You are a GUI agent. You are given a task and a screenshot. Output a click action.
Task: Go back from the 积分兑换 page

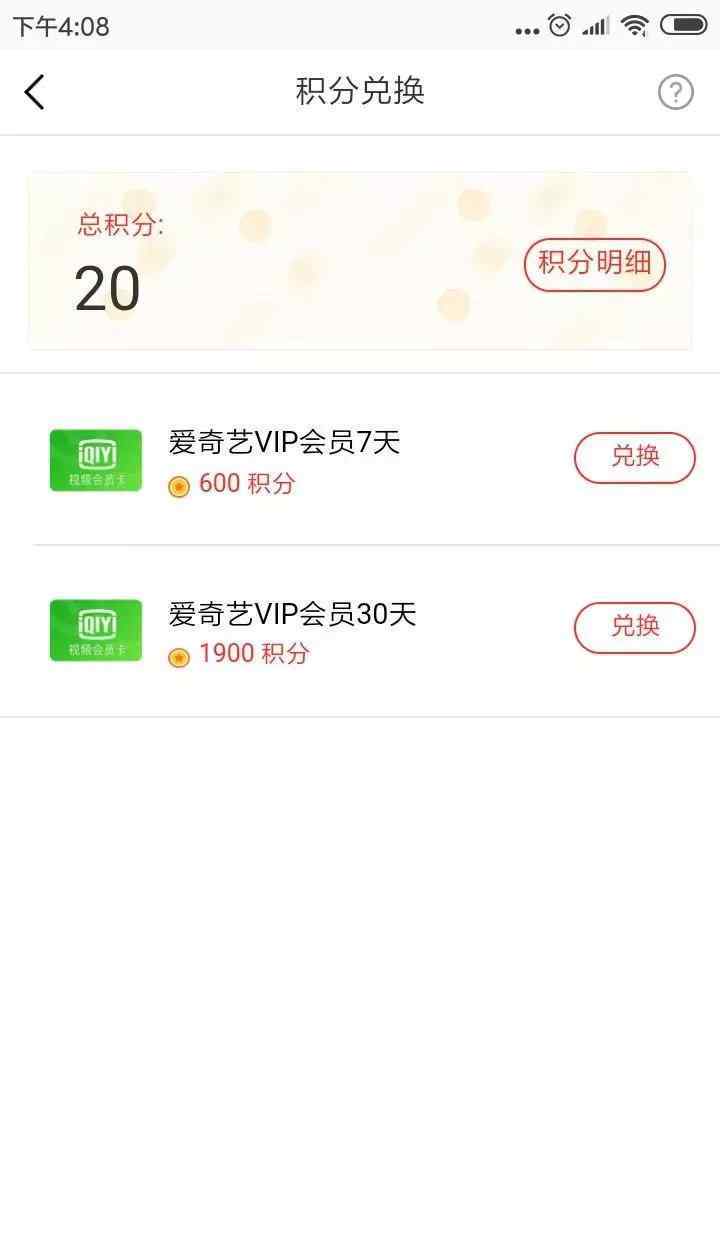34,92
